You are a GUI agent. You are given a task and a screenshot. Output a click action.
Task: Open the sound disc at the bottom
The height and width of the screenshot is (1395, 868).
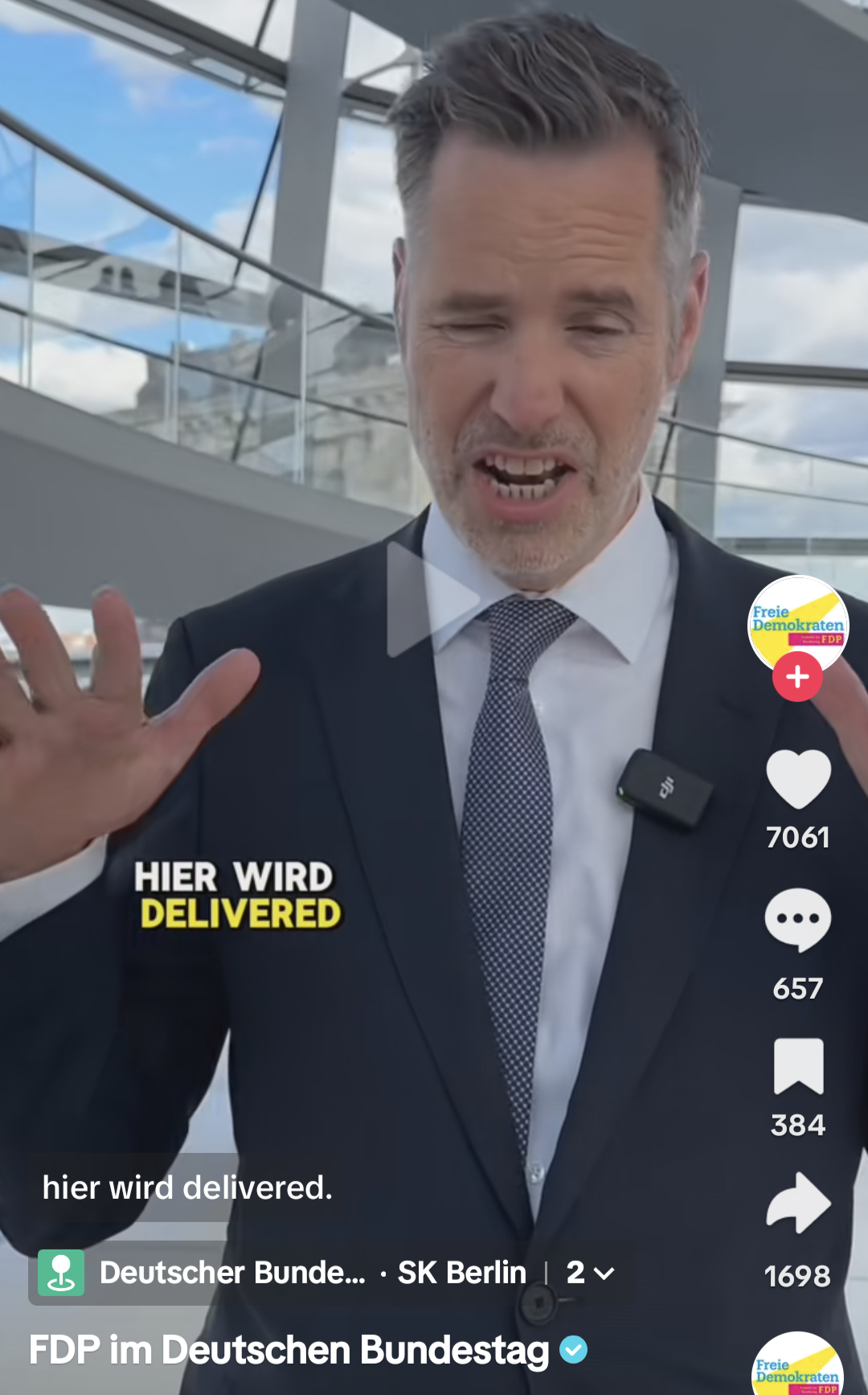[798, 1367]
